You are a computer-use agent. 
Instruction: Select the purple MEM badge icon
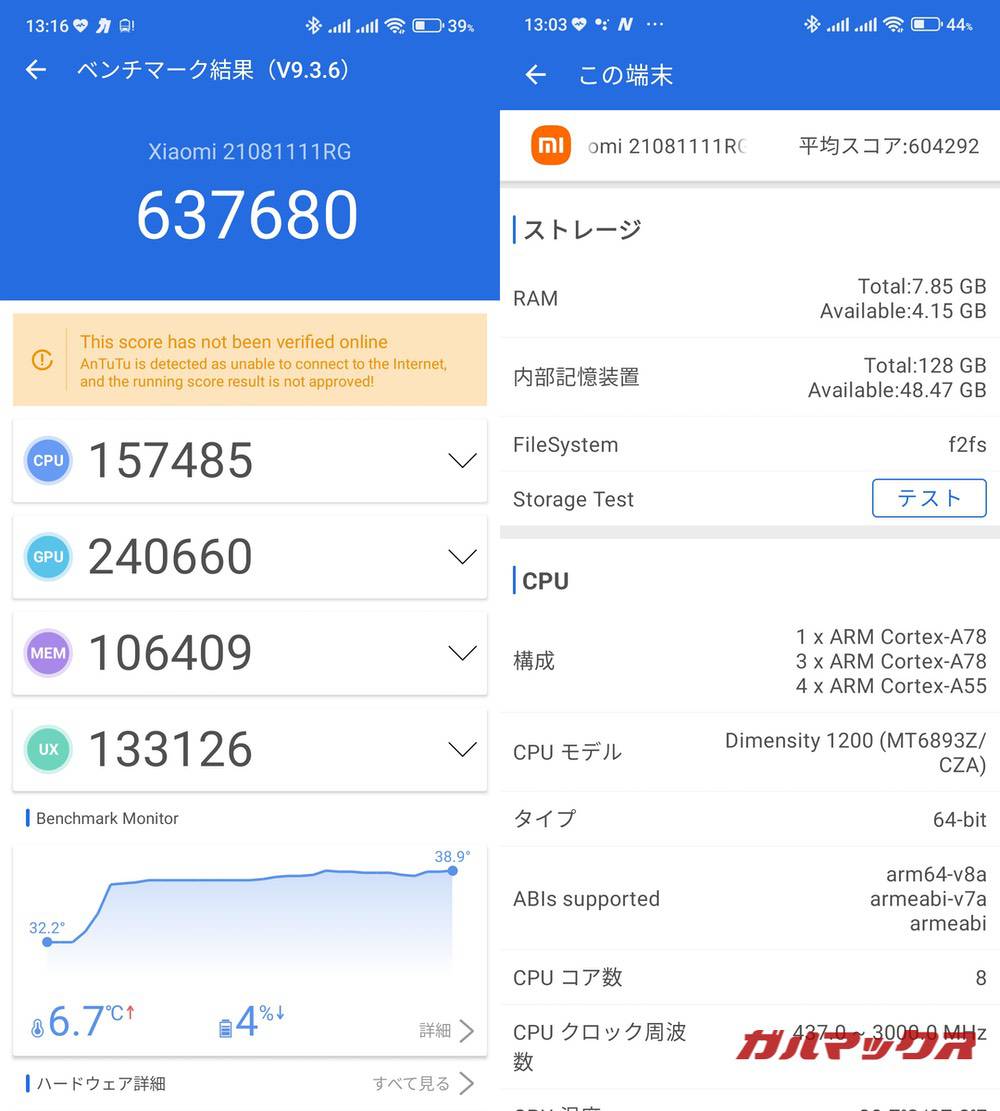pos(47,653)
